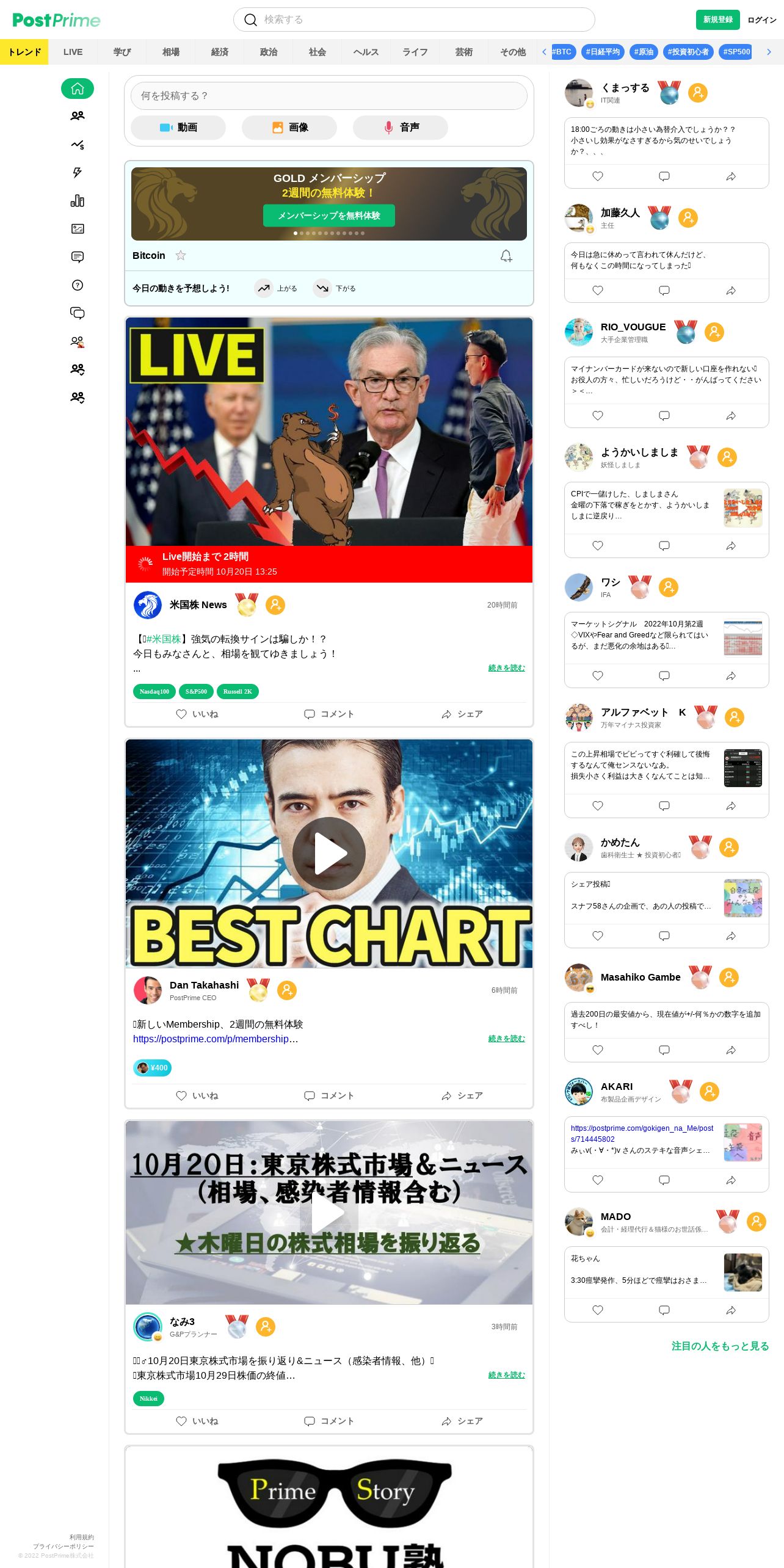The width and height of the screenshot is (784, 1568).
Task: Choose 音声 to post audio
Action: pyautogui.click(x=401, y=127)
